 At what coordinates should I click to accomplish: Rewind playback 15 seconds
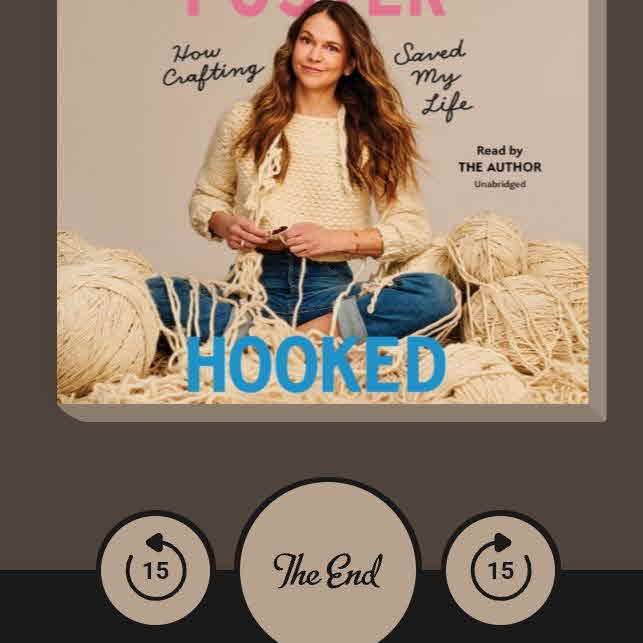tap(155, 569)
